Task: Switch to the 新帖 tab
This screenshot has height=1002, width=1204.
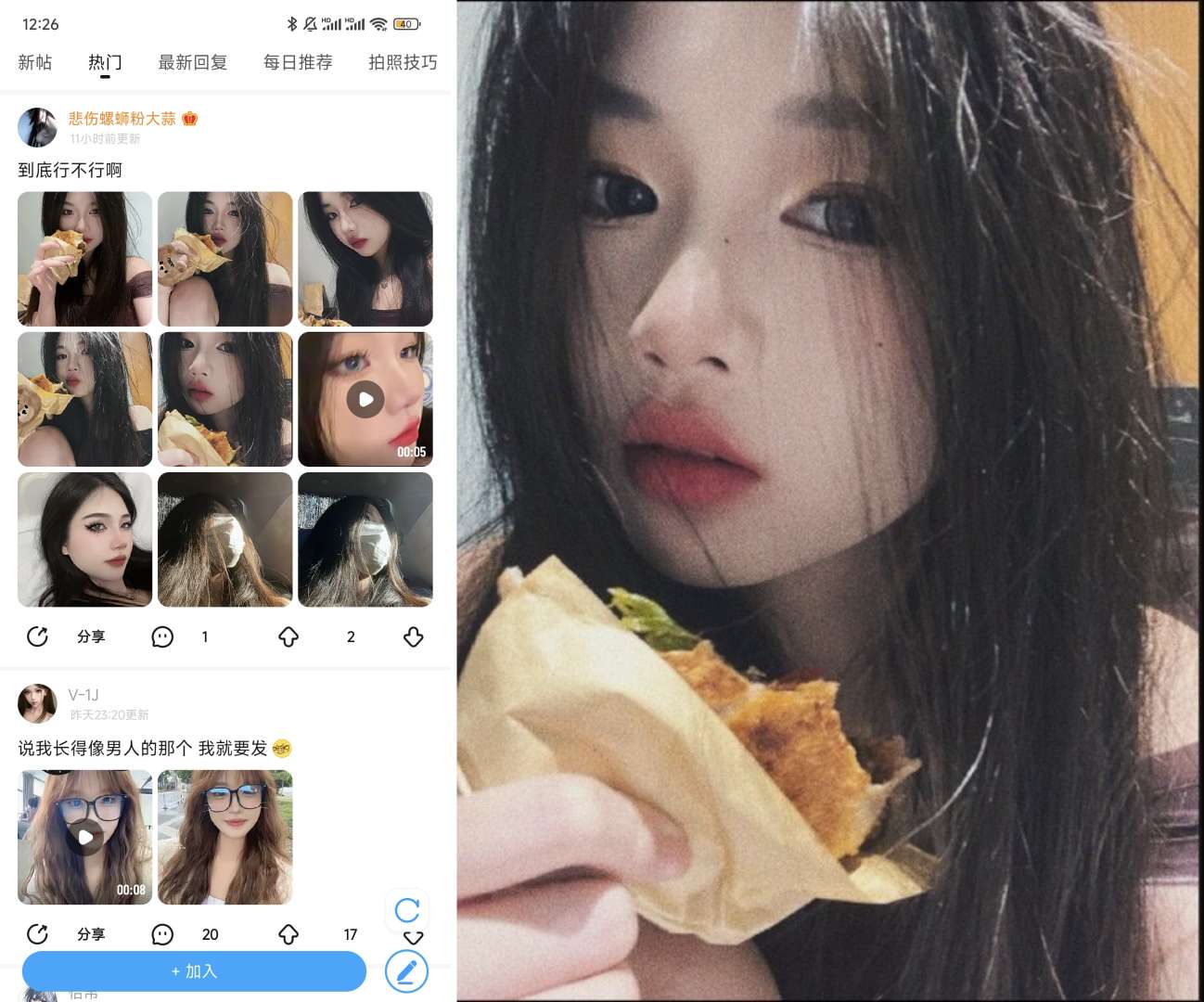Action: [x=35, y=62]
